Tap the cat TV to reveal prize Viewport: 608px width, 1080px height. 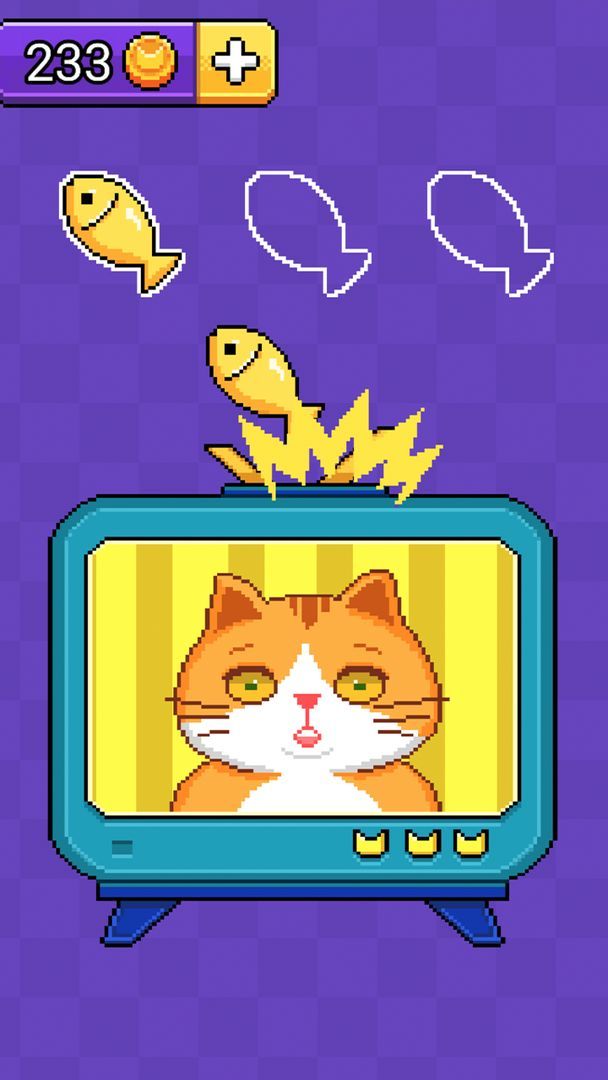303,688
